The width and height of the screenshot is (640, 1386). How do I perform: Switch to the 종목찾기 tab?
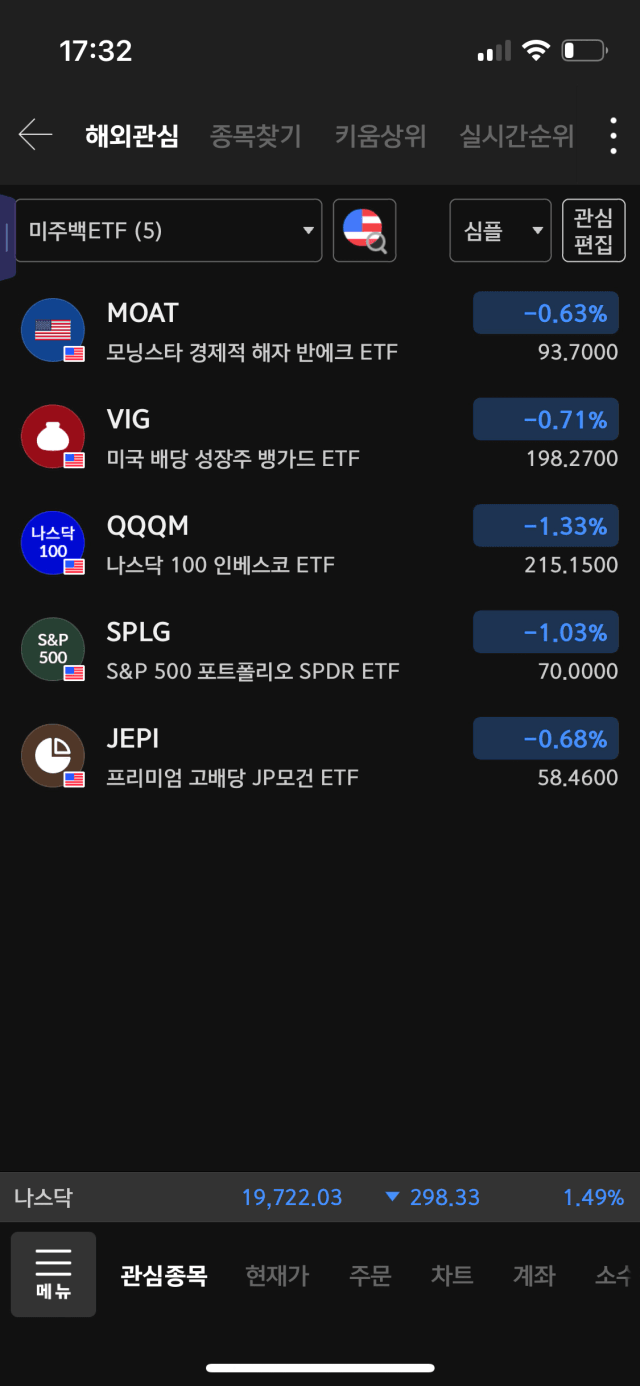(x=256, y=136)
